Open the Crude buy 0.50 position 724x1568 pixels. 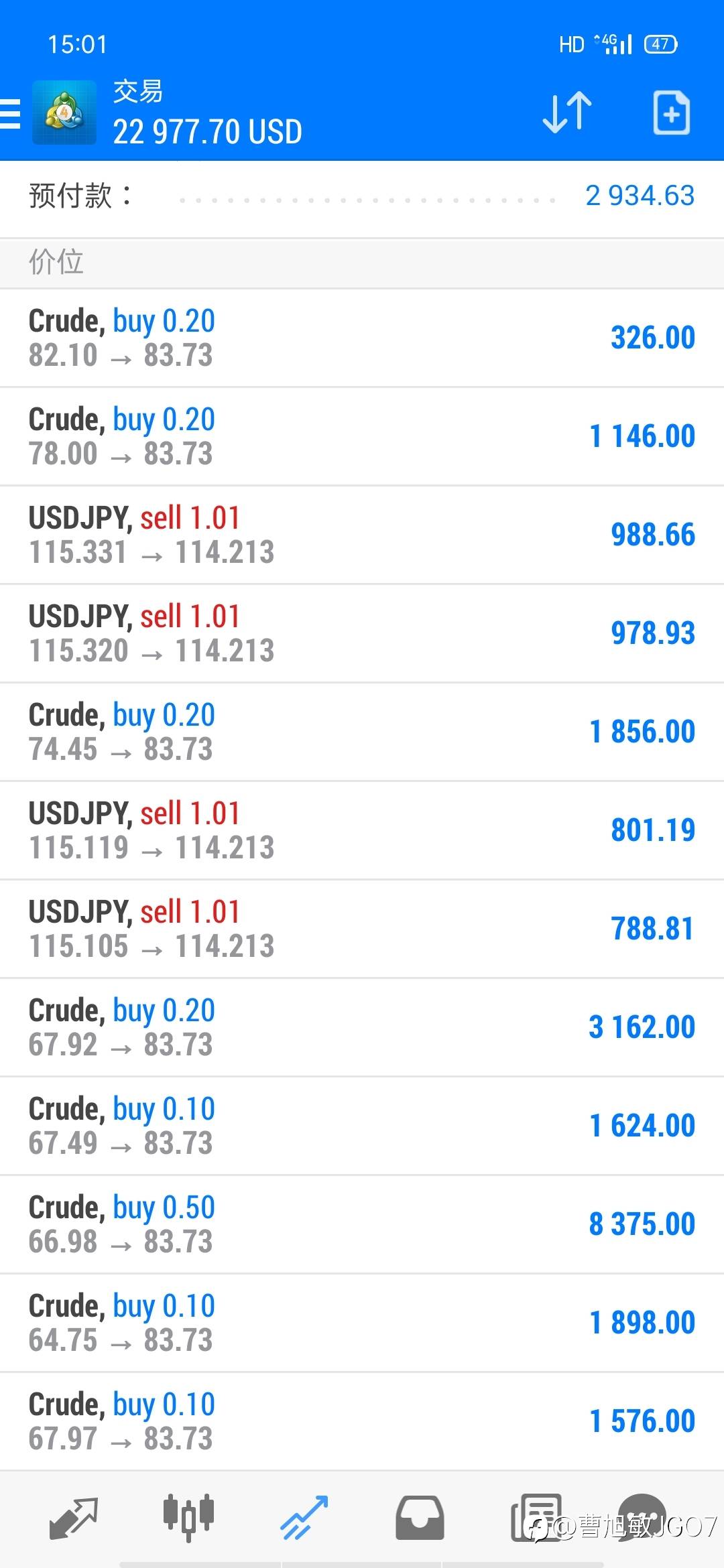pyautogui.click(x=362, y=1224)
